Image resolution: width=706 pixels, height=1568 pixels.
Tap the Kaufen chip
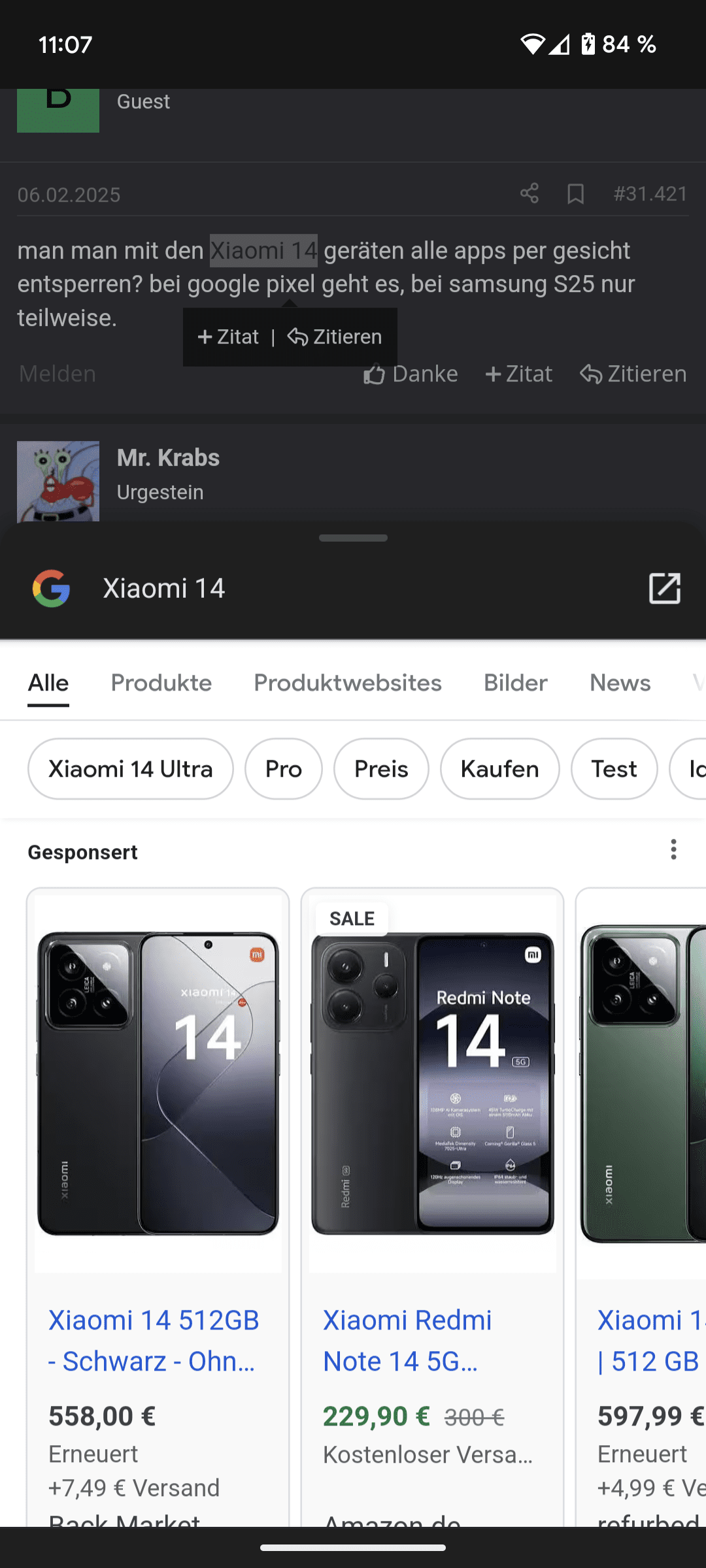coord(499,769)
